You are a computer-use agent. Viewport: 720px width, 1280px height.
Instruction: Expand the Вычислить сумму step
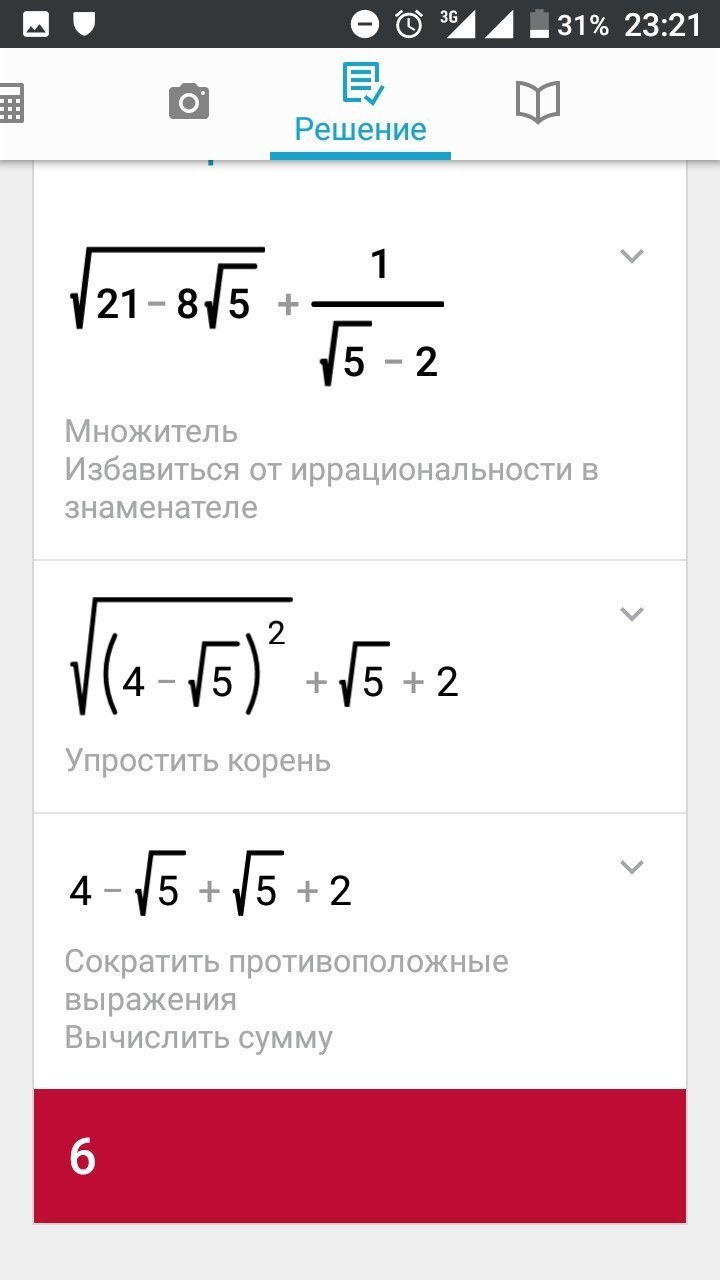(631, 867)
